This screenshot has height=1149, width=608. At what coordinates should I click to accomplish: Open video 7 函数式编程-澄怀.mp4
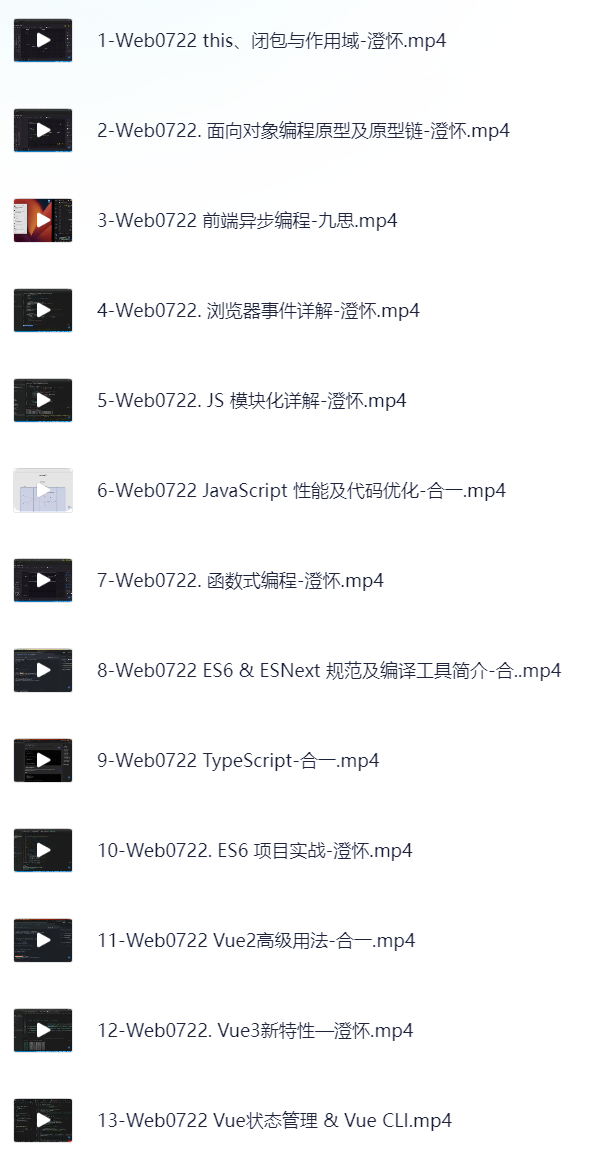[x=240, y=581]
